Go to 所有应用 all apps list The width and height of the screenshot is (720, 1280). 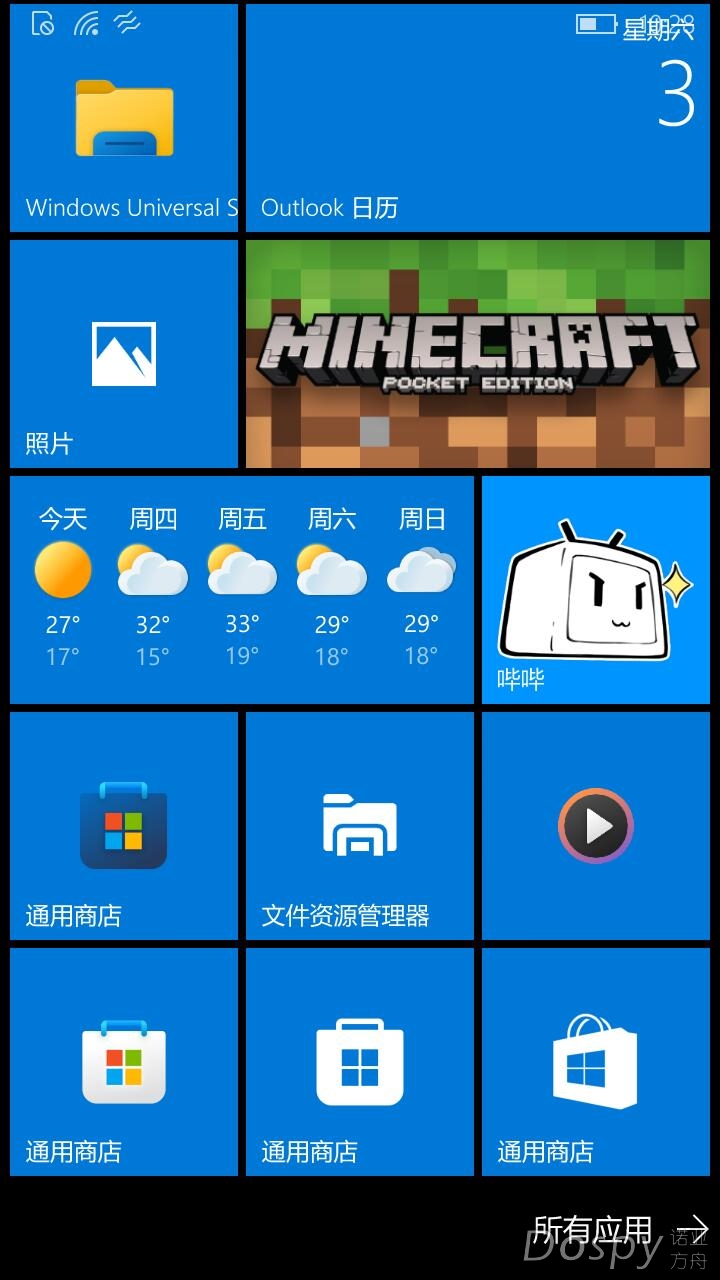[x=618, y=1230]
